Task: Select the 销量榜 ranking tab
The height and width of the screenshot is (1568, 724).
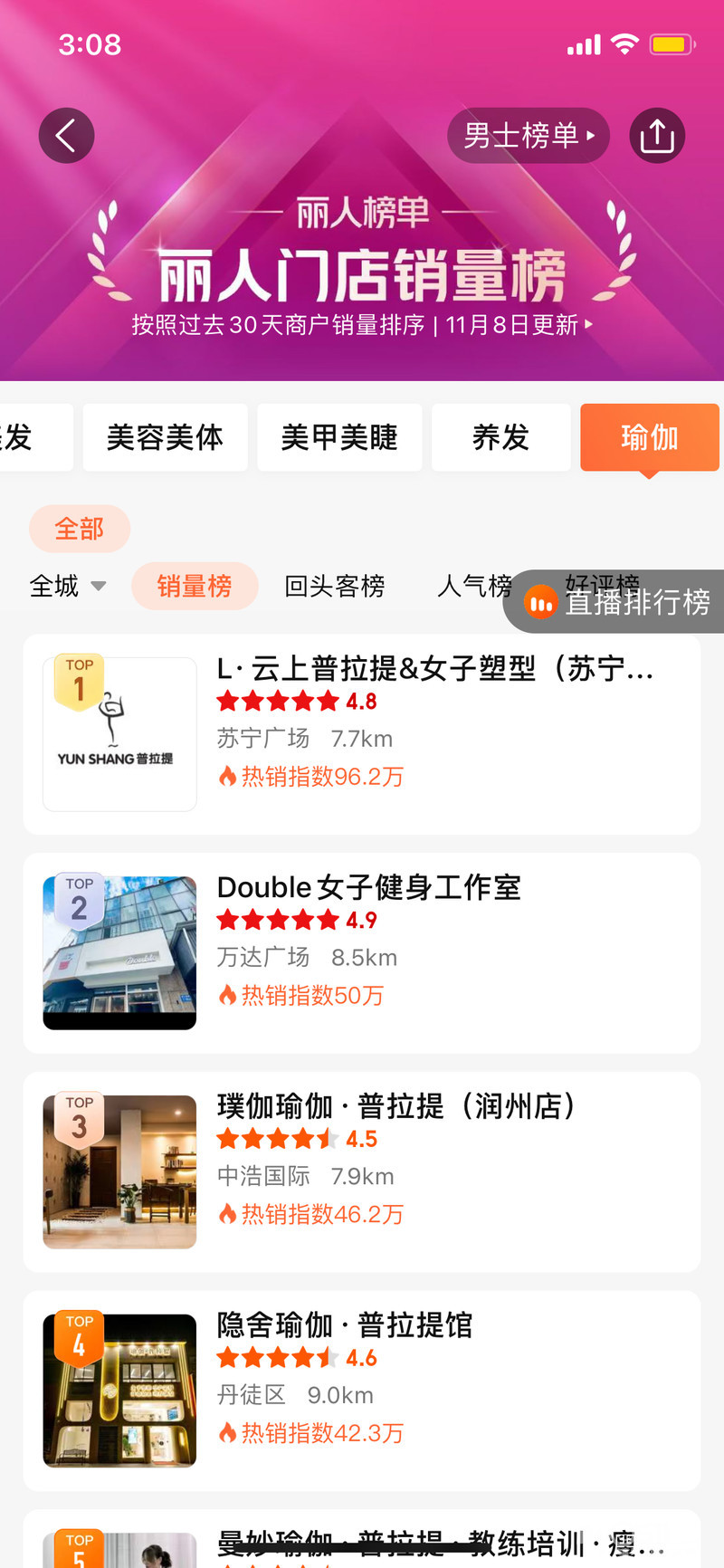Action: [x=195, y=586]
